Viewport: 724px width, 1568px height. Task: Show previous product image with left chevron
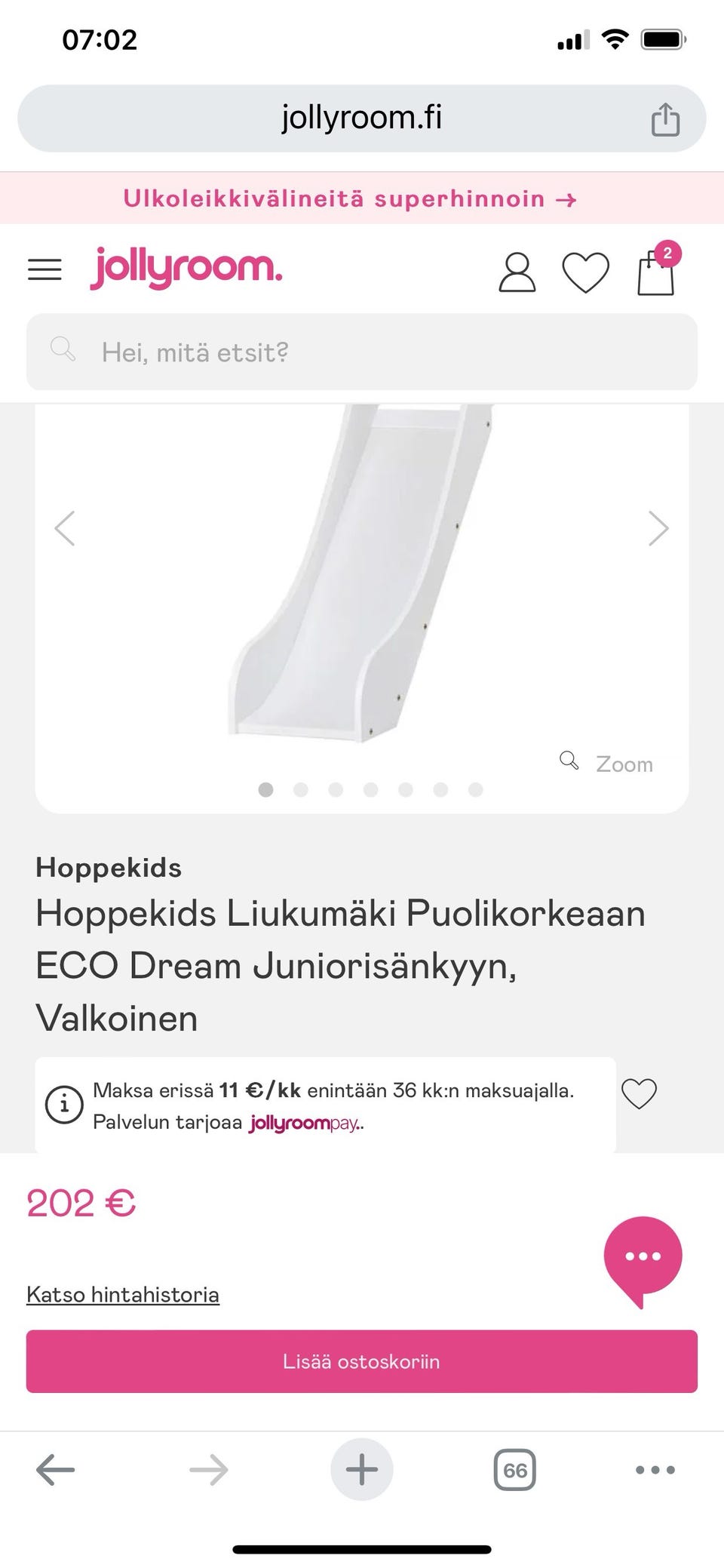(x=66, y=528)
